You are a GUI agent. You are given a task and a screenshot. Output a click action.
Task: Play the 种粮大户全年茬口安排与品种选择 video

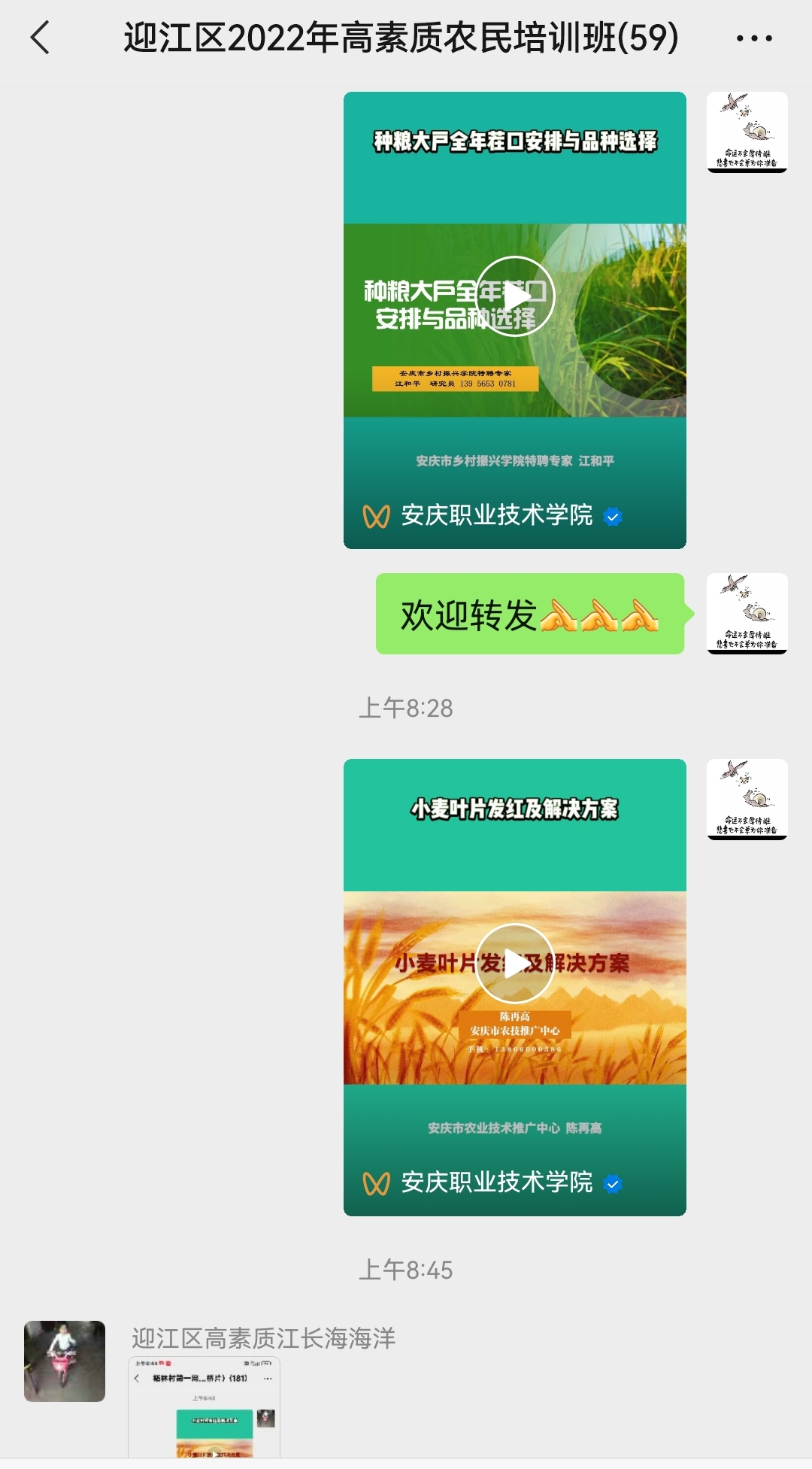pos(515,296)
